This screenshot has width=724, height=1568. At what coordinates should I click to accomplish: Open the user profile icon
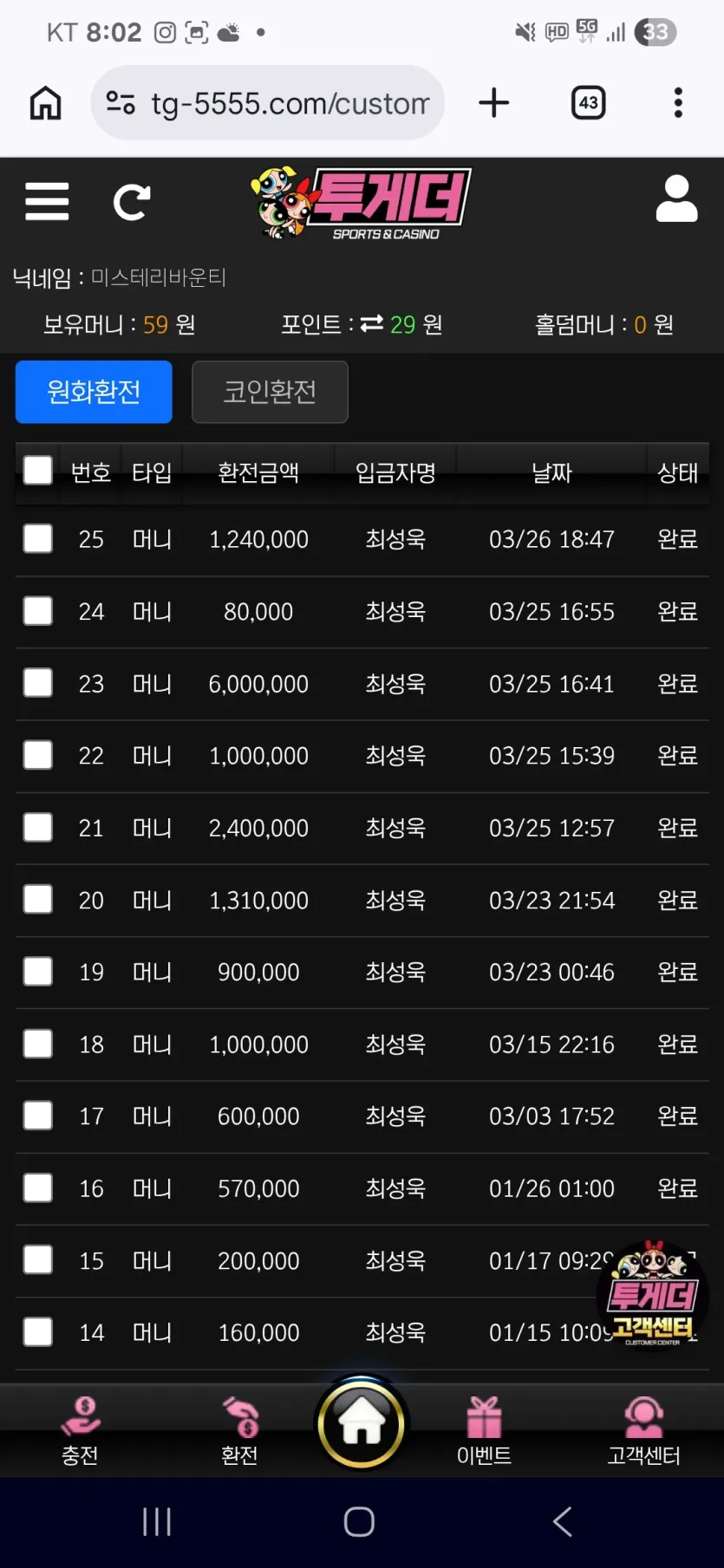click(x=676, y=199)
